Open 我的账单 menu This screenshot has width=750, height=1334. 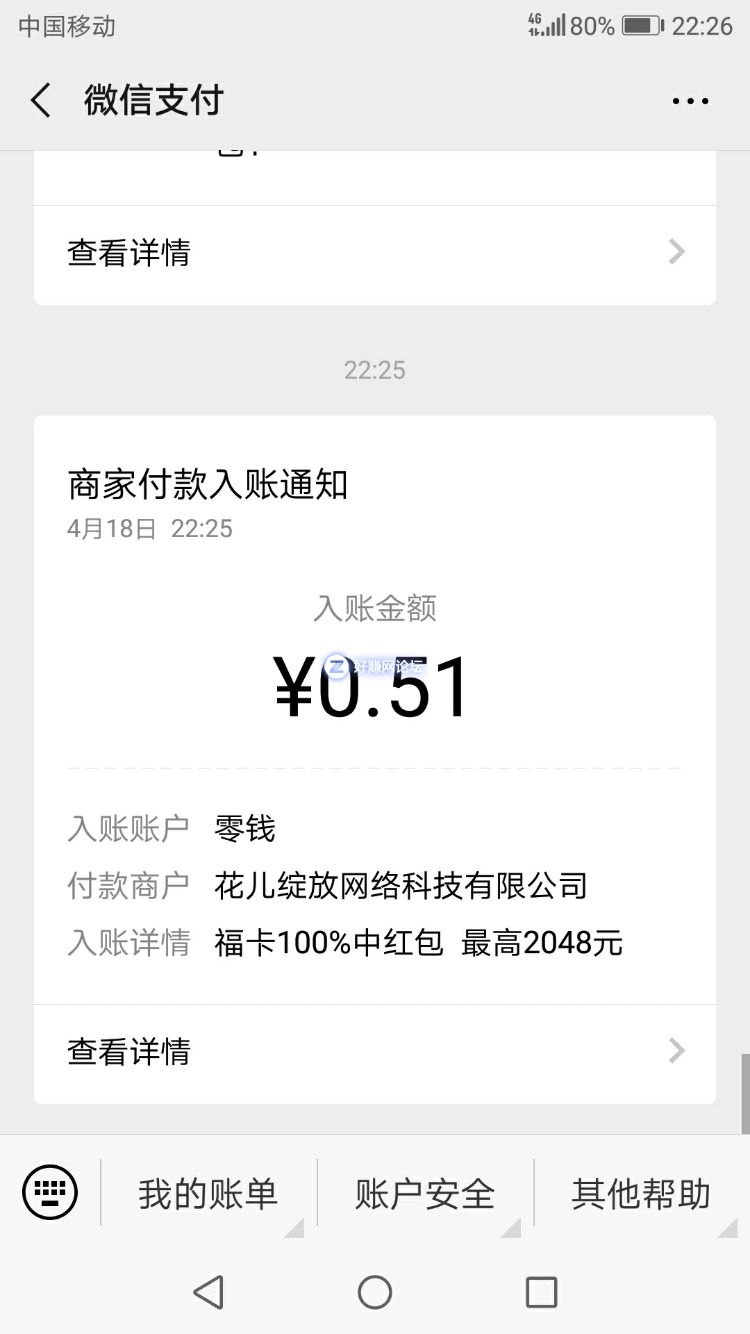[208, 1194]
